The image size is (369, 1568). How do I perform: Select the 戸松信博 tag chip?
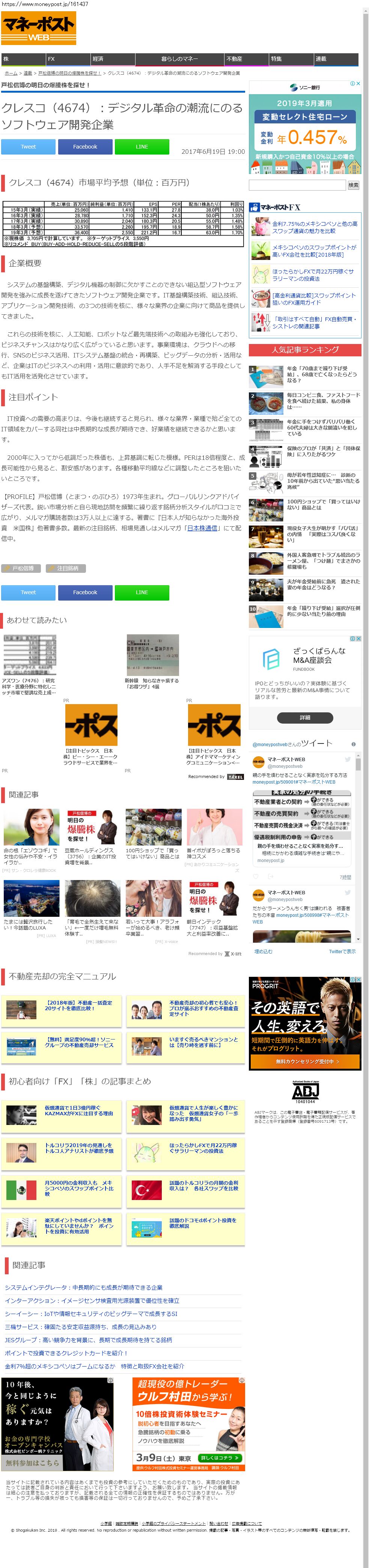21,568
